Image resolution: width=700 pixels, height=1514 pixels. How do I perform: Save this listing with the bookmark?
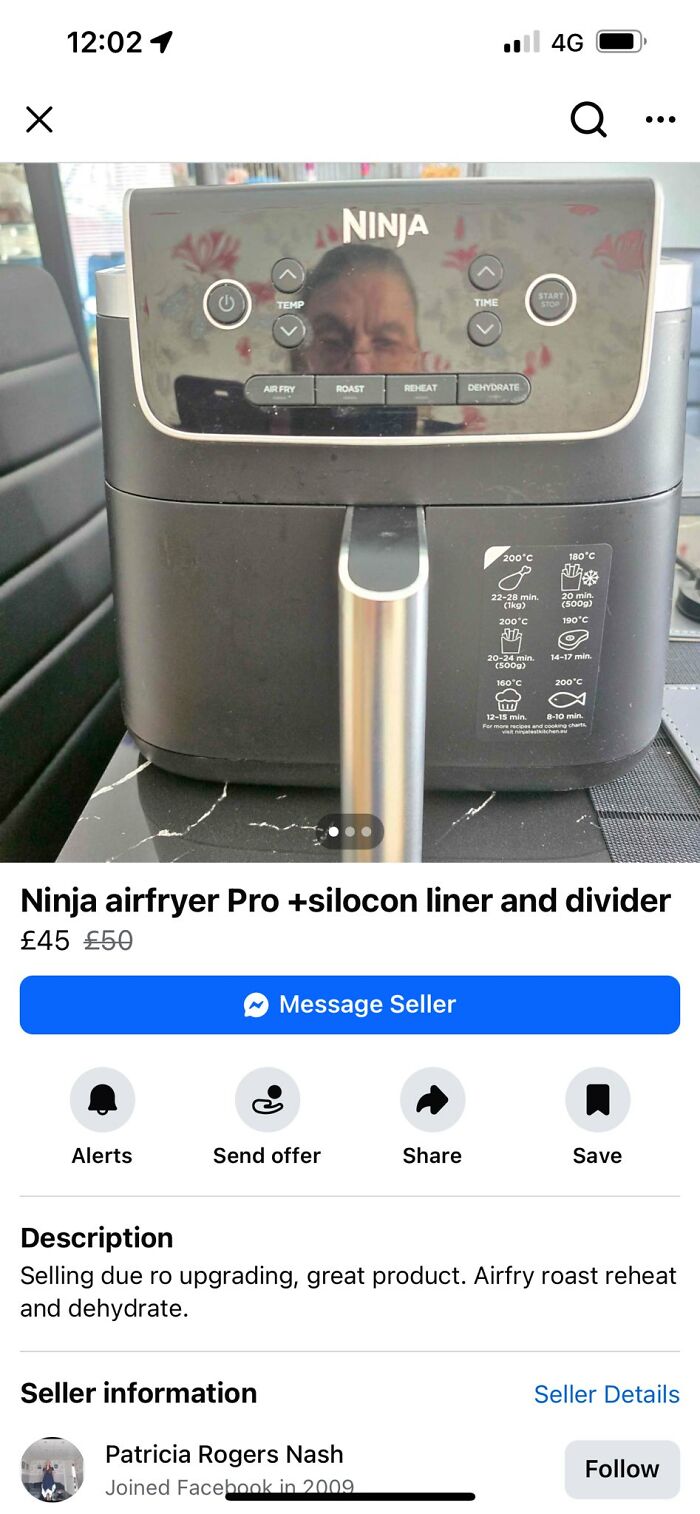[597, 1100]
